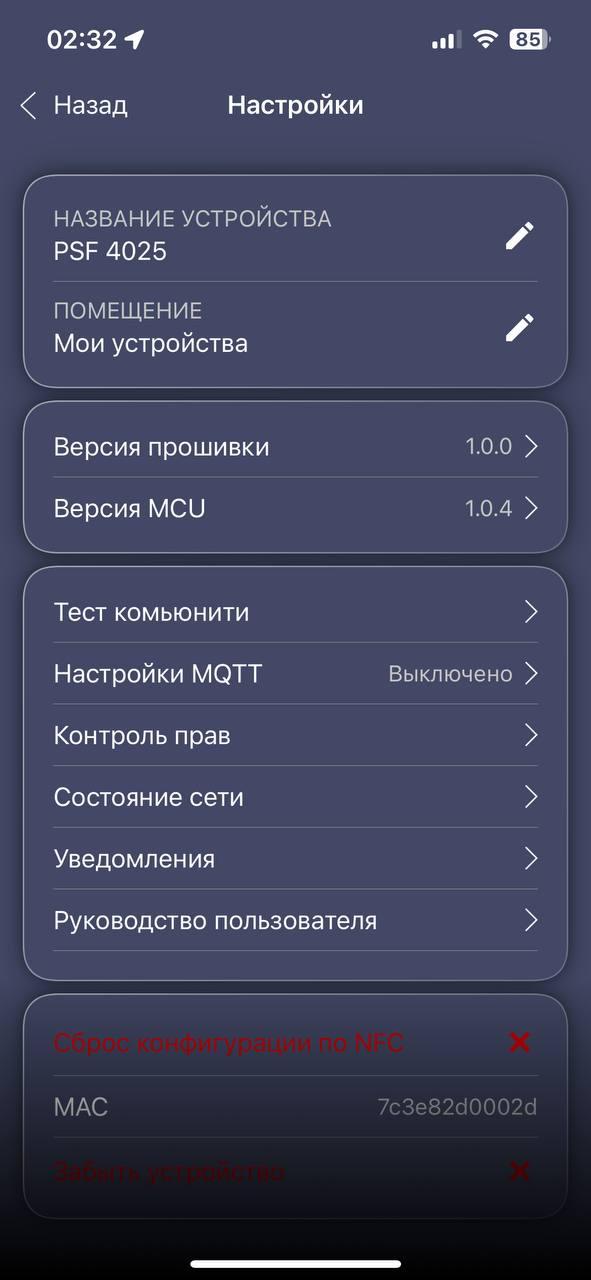Go back with the Назад button
The width and height of the screenshot is (591, 1280).
73,105
